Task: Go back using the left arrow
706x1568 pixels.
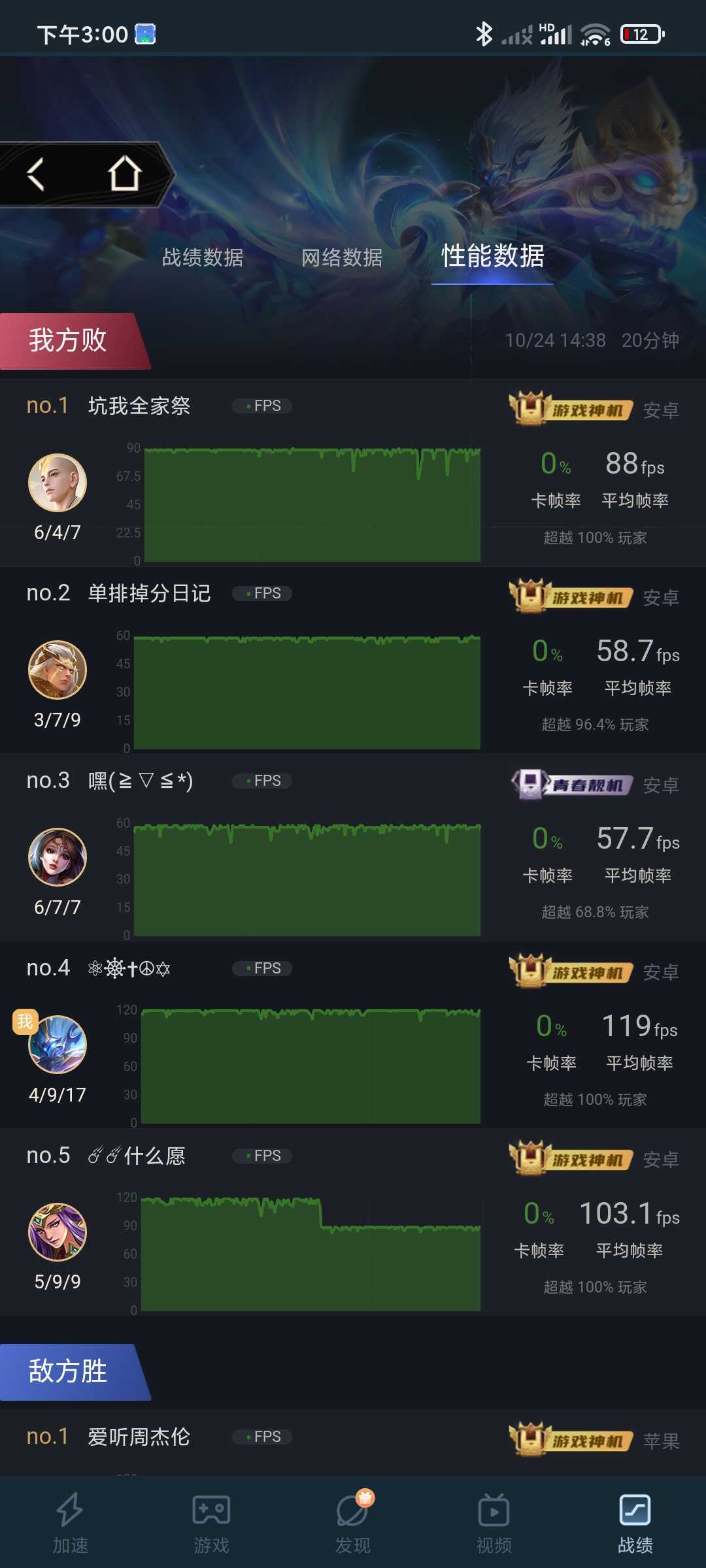Action: tap(36, 174)
